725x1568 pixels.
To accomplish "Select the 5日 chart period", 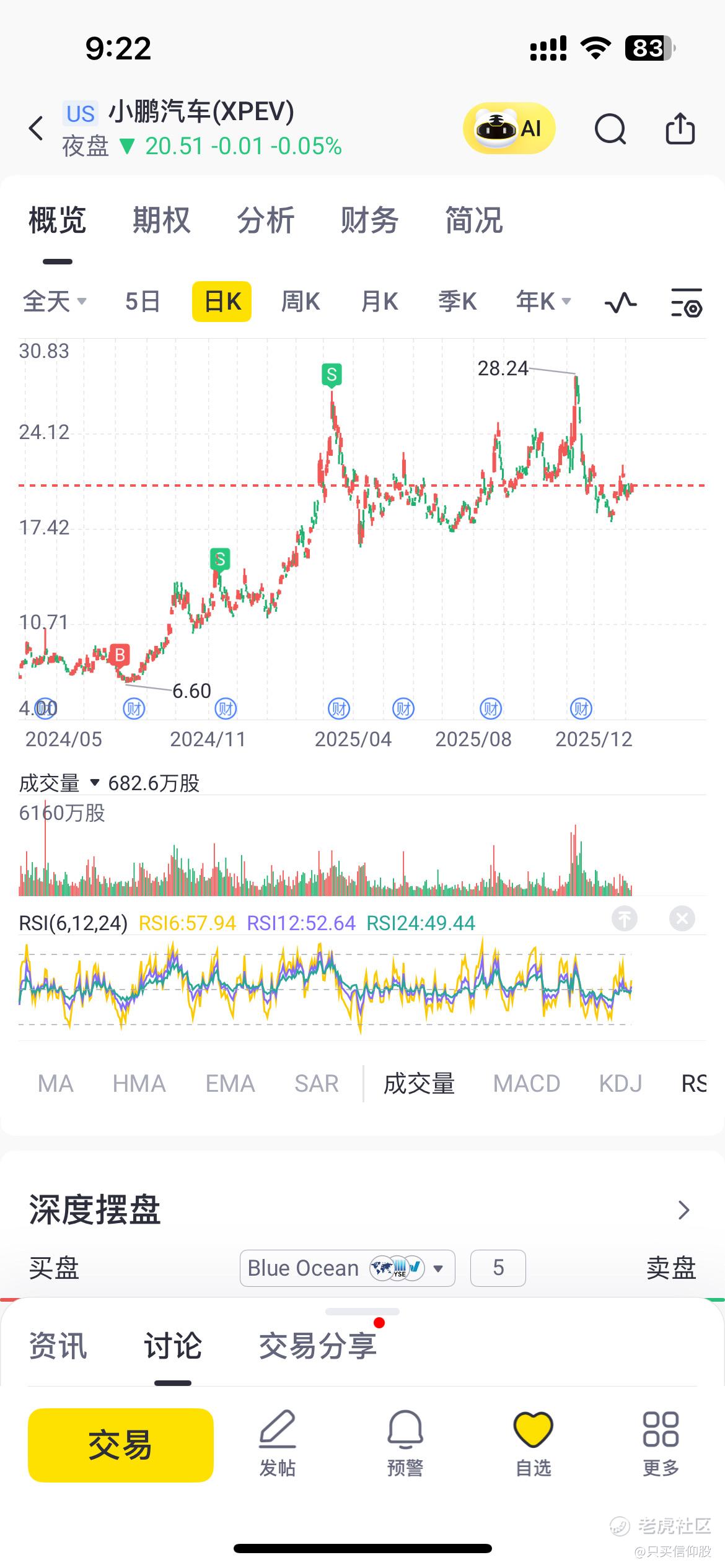I will (143, 302).
